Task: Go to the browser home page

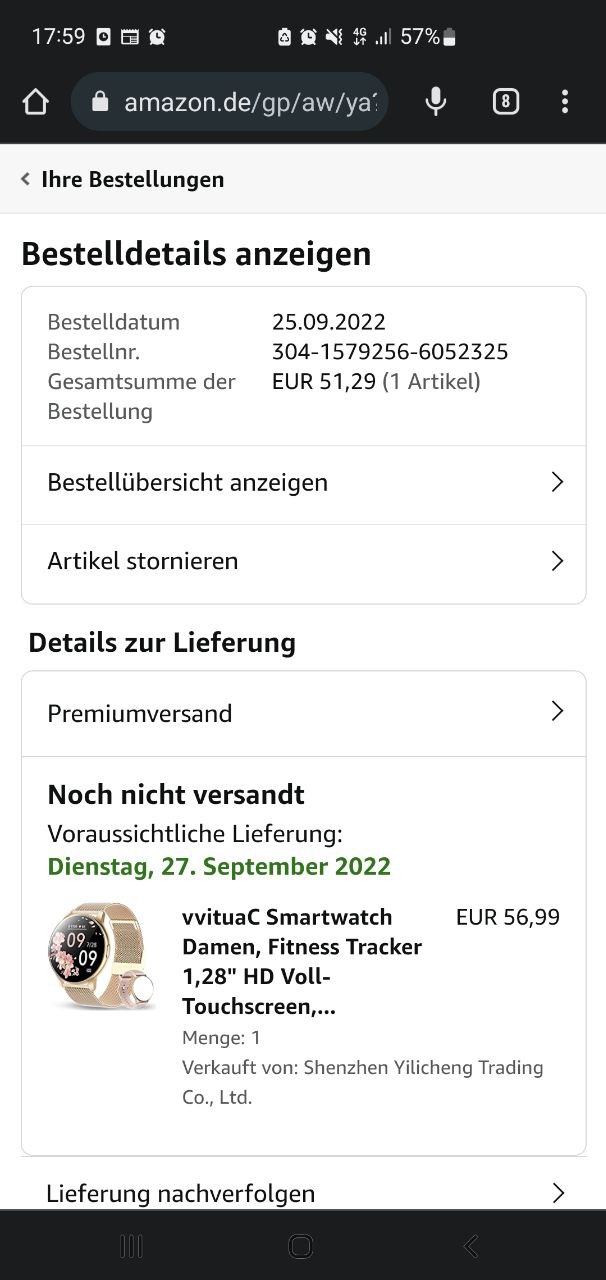Action: pos(35,102)
